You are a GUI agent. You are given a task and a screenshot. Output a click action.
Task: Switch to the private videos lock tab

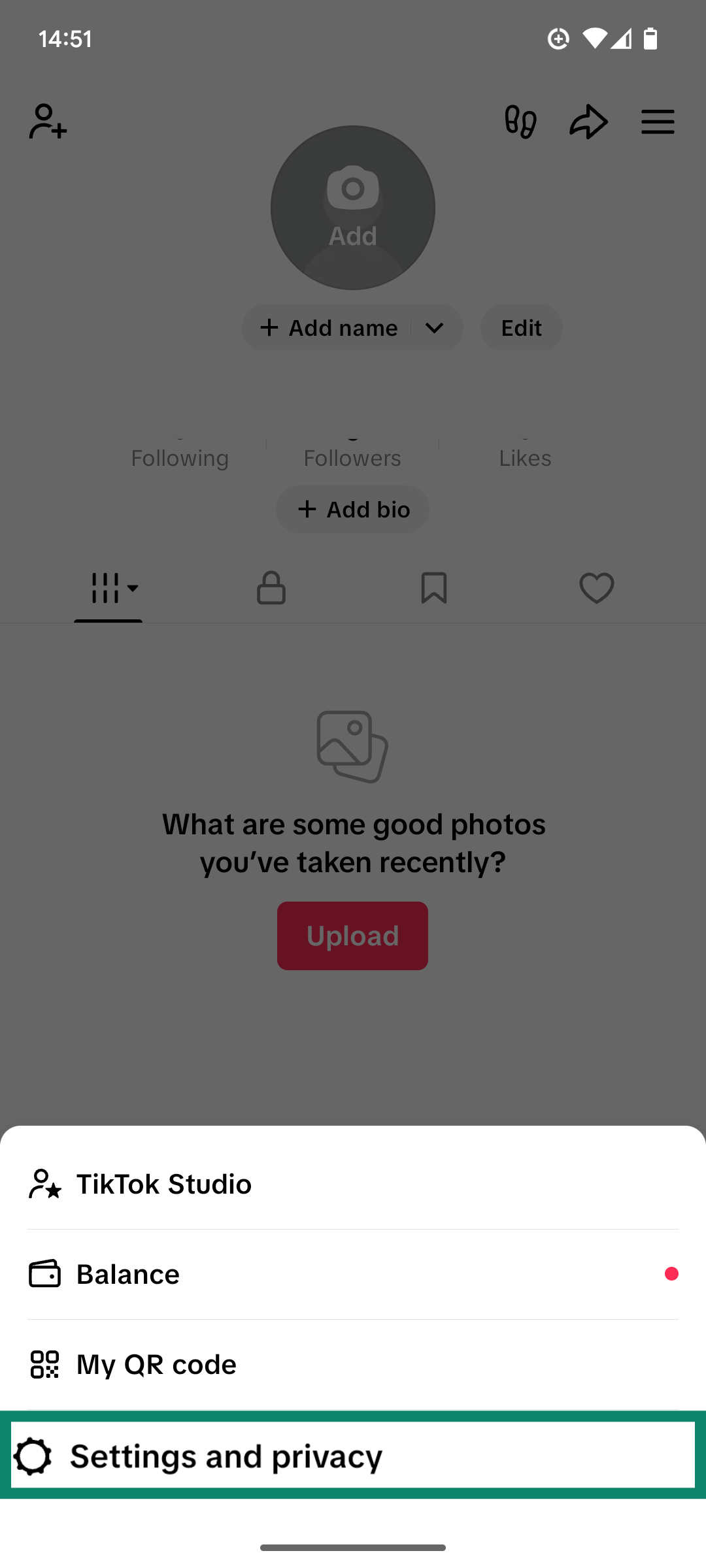[271, 588]
